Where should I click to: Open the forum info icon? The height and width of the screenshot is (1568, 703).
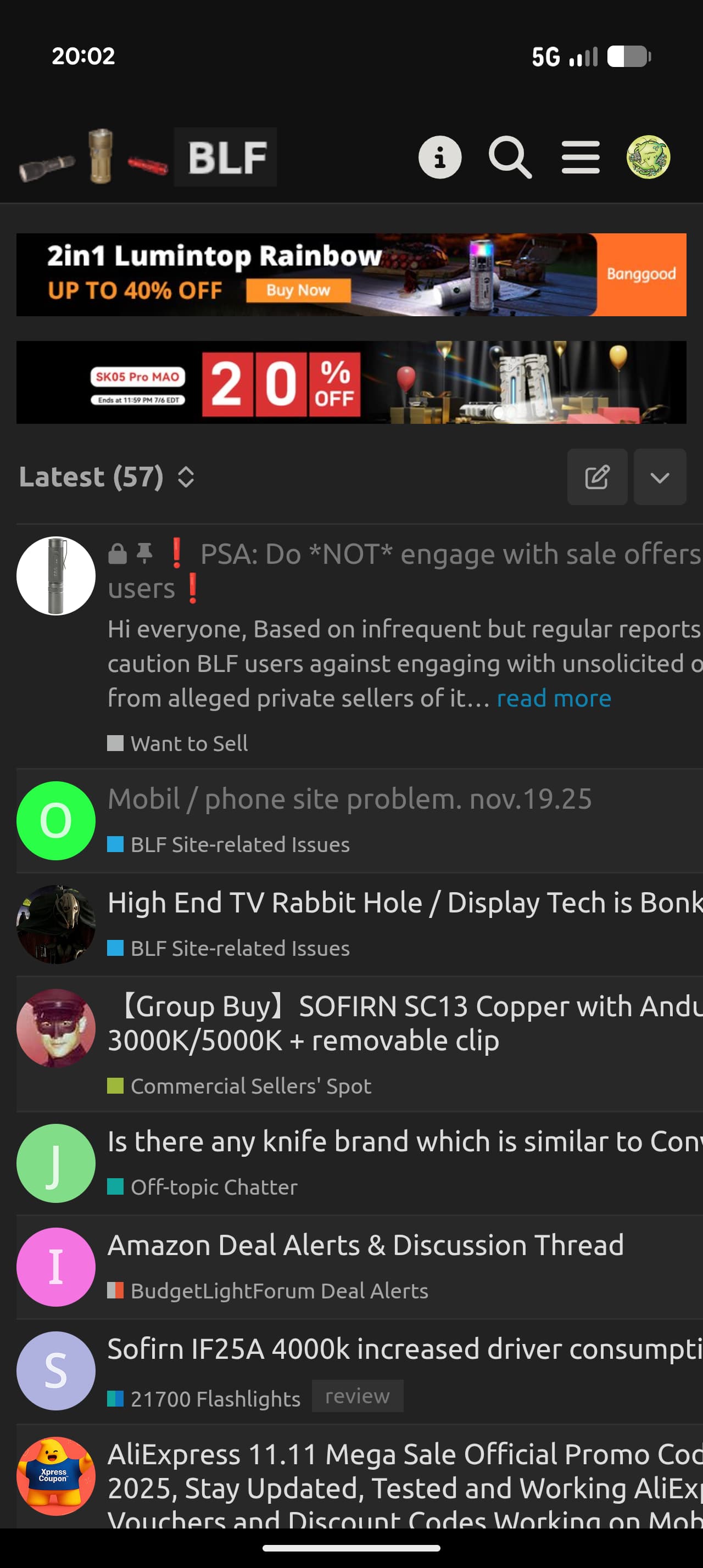[439, 157]
